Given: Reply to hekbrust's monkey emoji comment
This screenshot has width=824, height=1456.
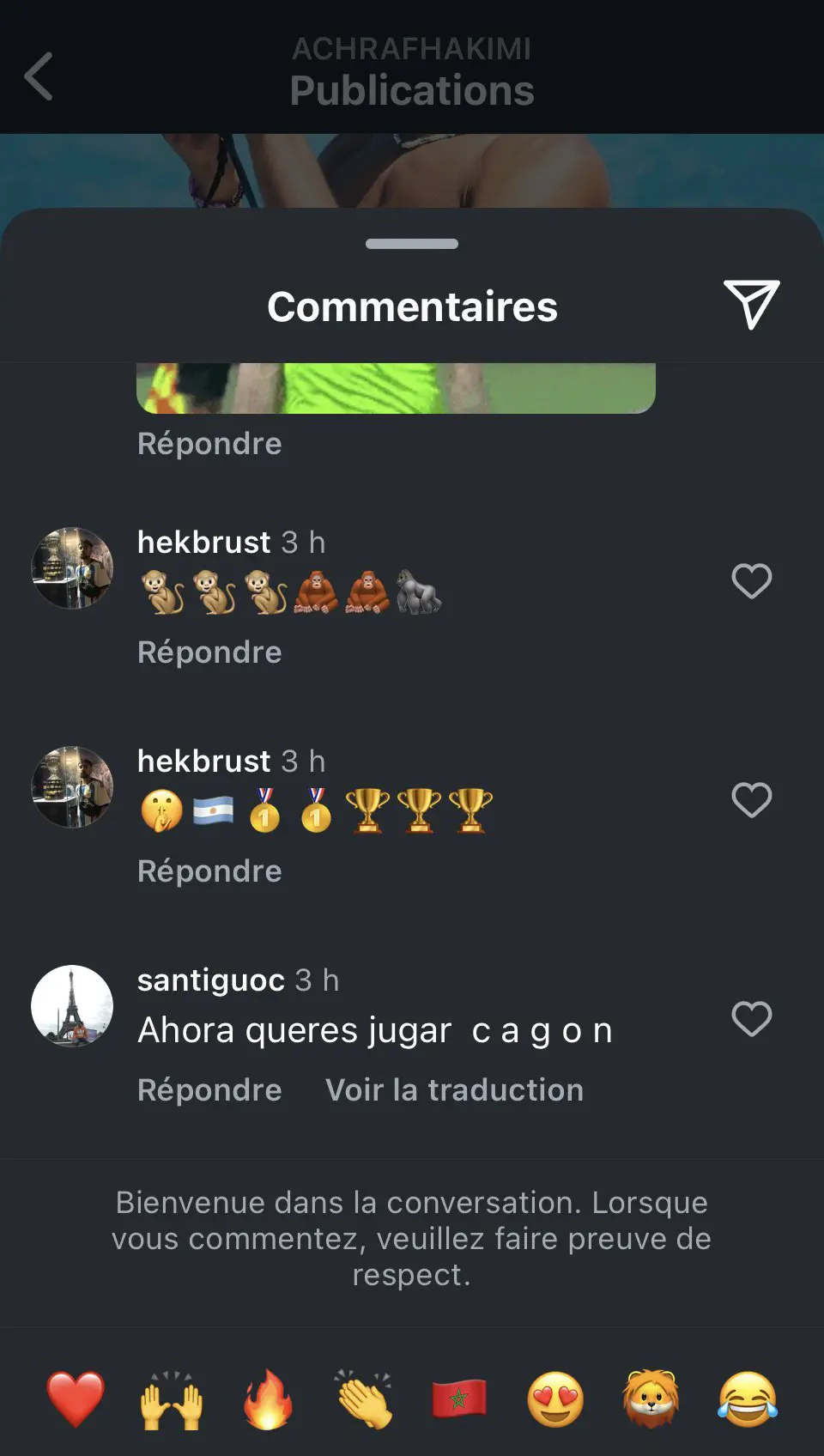Looking at the screenshot, I should 209,652.
